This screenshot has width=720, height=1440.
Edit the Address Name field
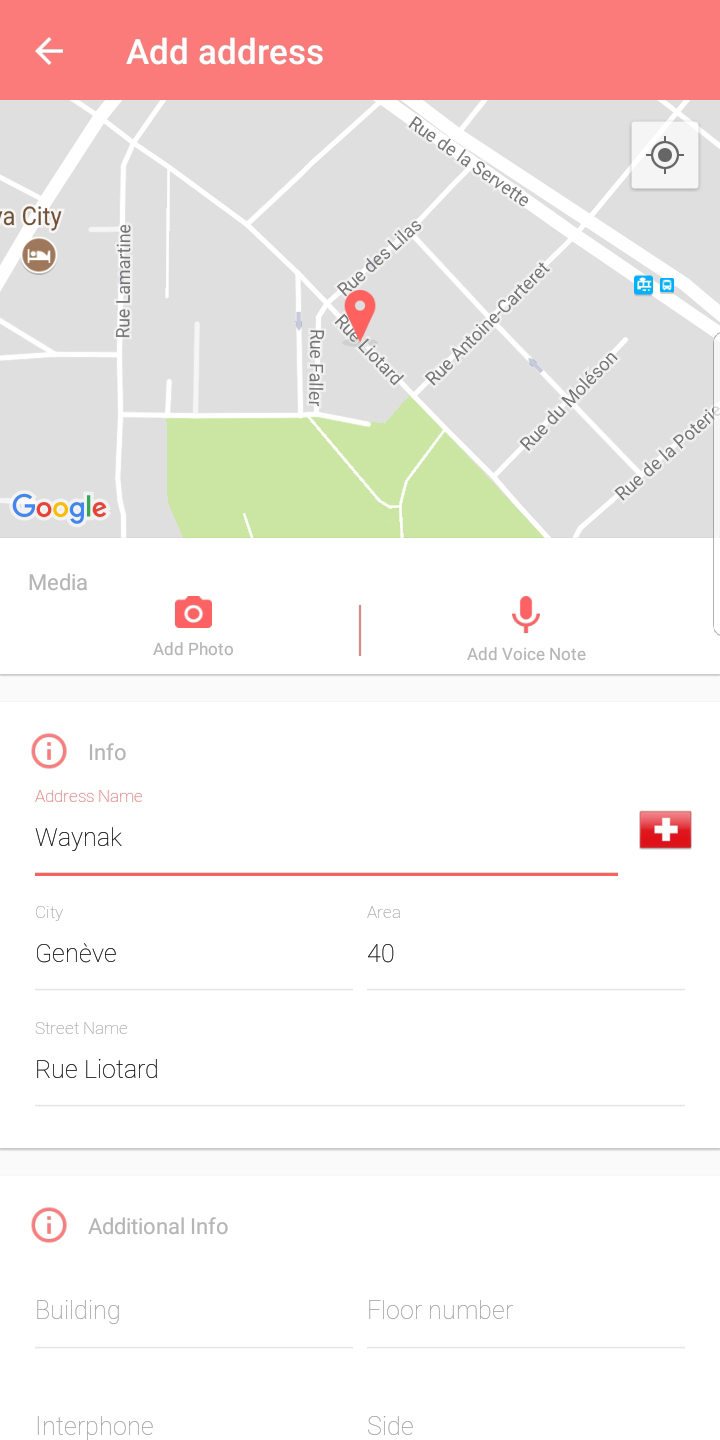325,838
